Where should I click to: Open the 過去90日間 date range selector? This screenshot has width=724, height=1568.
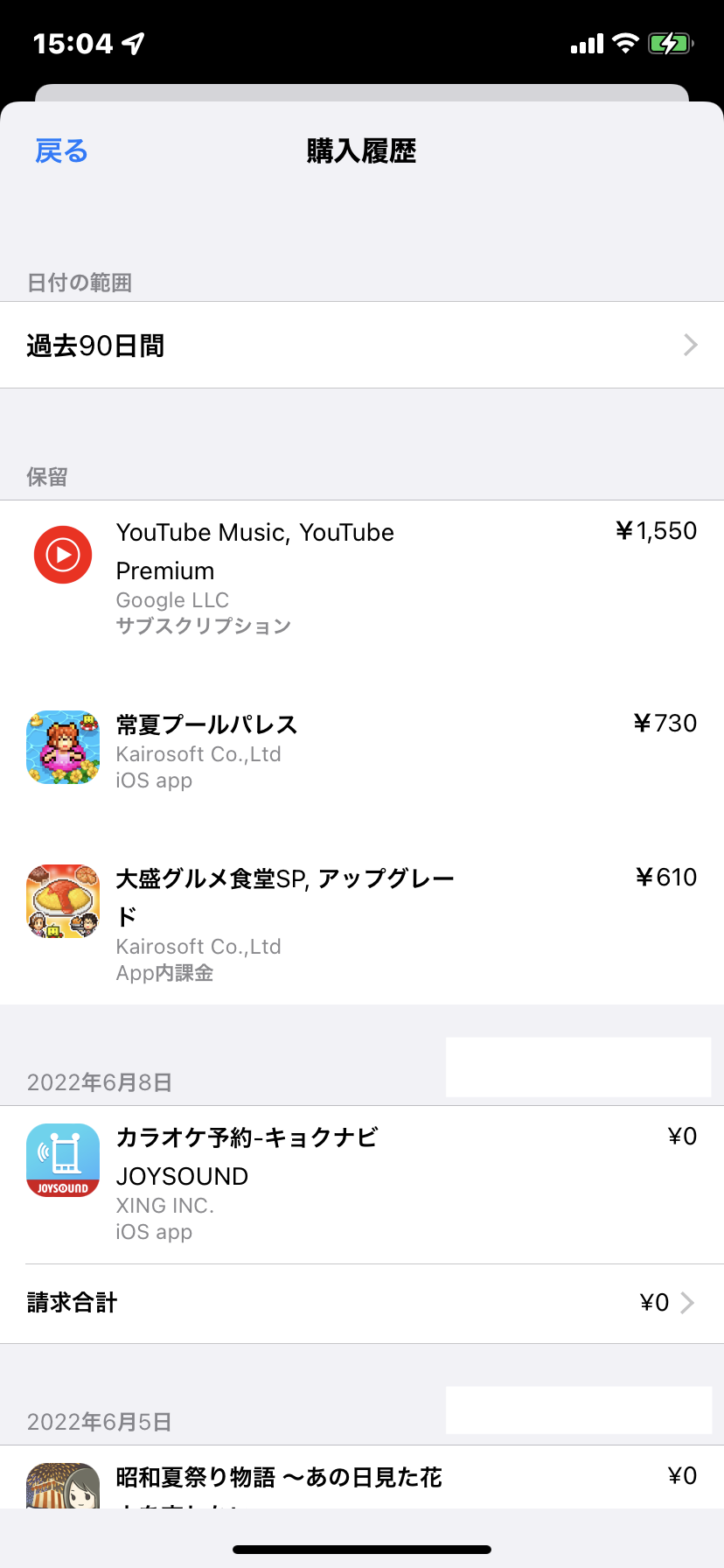tap(362, 346)
